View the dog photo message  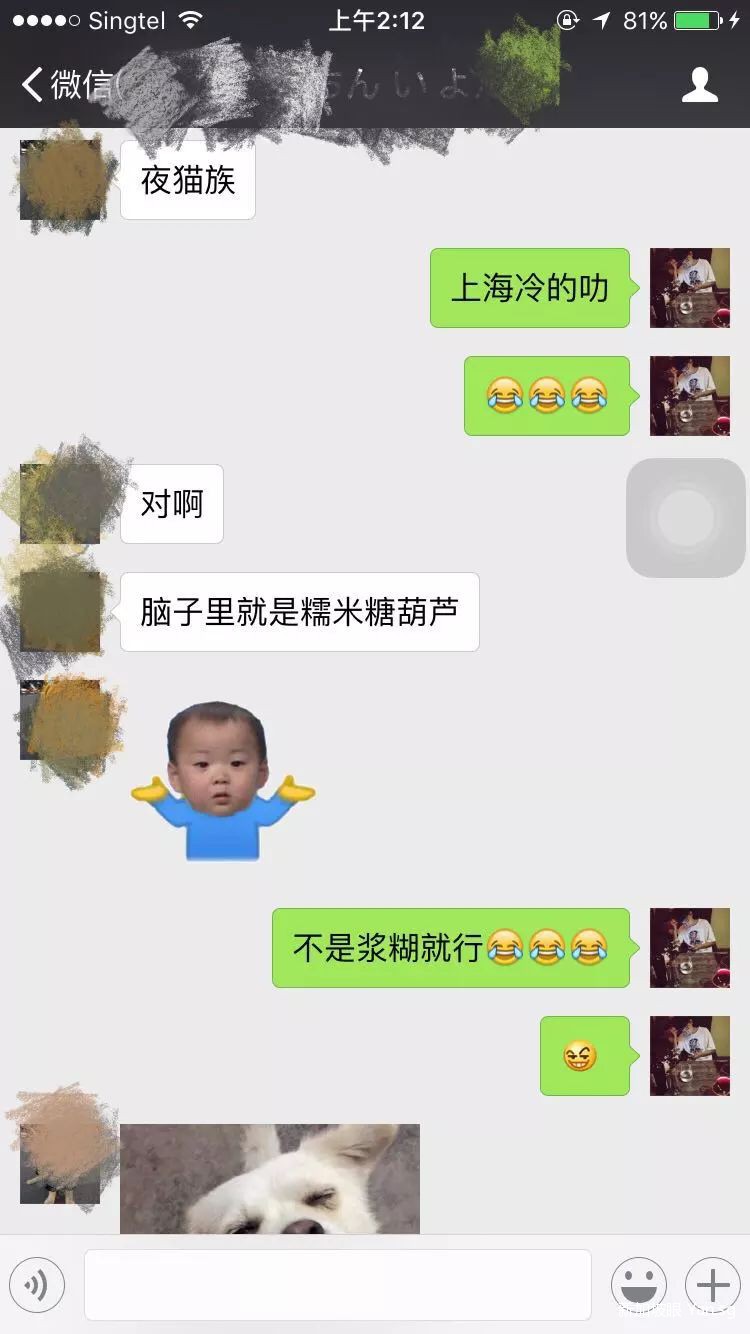pos(270,1179)
